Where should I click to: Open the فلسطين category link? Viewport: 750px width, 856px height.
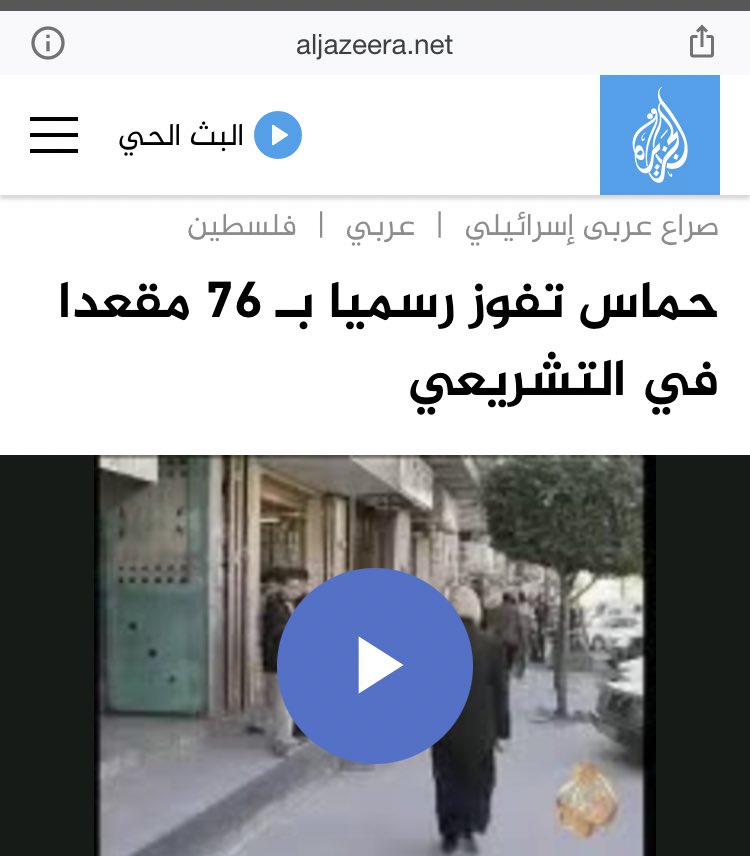242,226
